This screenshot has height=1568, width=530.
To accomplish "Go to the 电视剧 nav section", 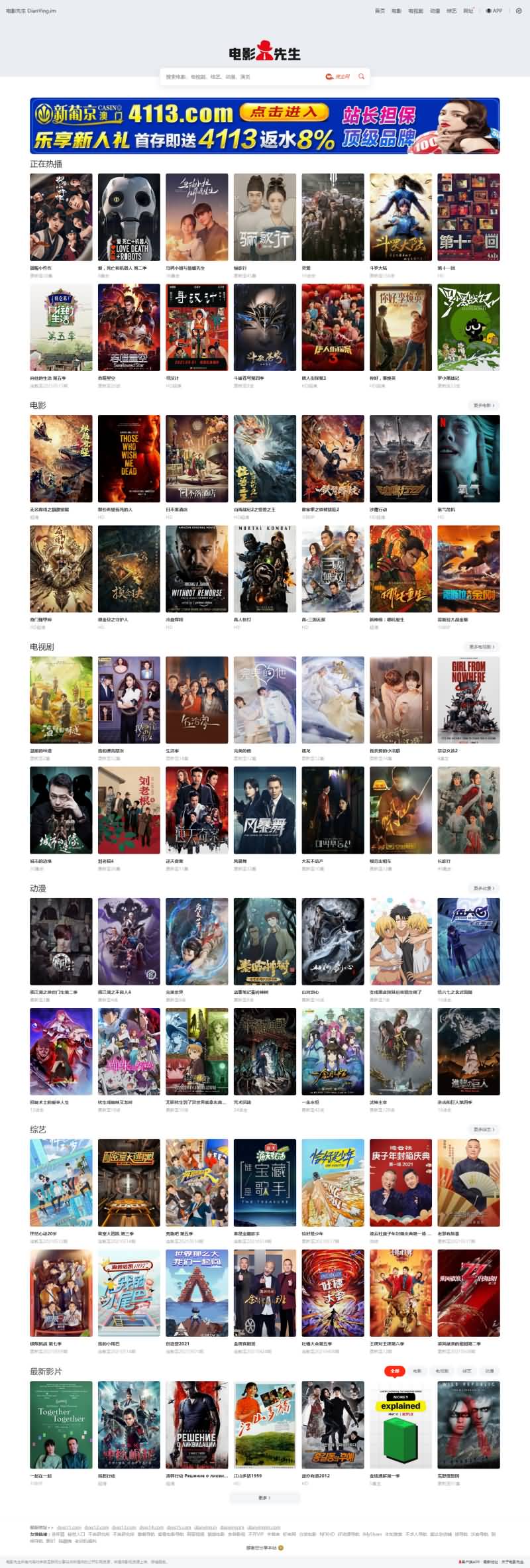I will [x=415, y=11].
